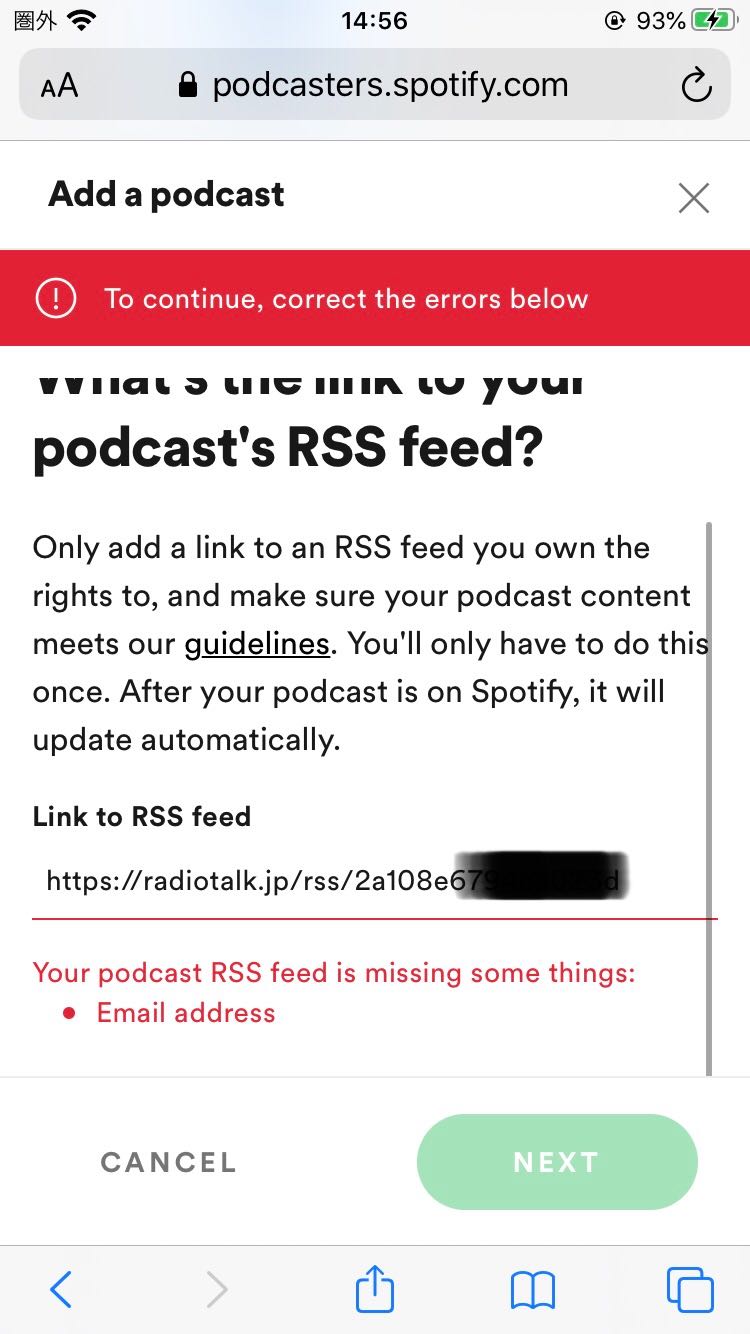Viewport: 750px width, 1334px height.
Task: Open the AA reader text options
Action: tap(59, 86)
